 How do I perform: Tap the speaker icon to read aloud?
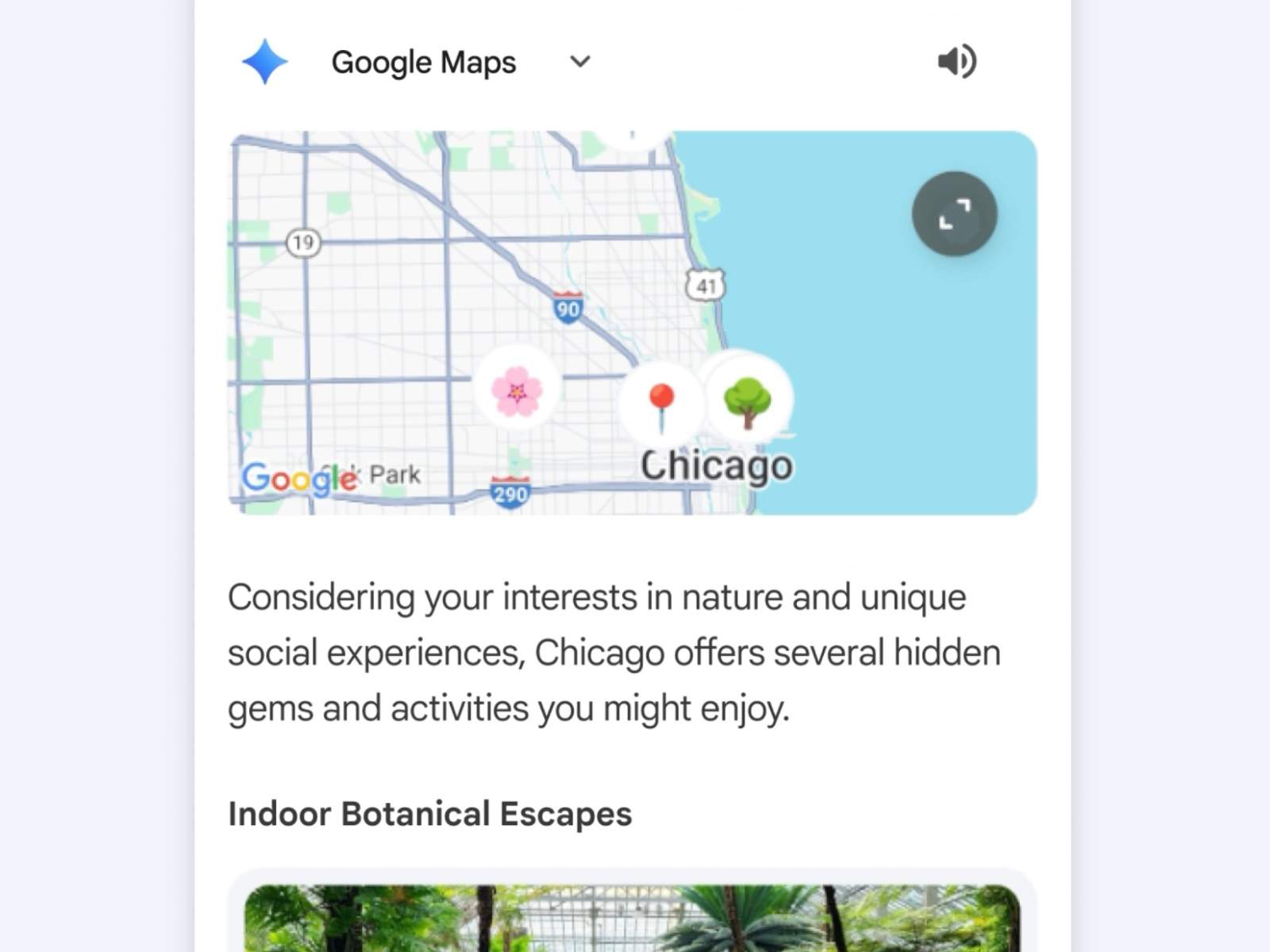point(956,62)
